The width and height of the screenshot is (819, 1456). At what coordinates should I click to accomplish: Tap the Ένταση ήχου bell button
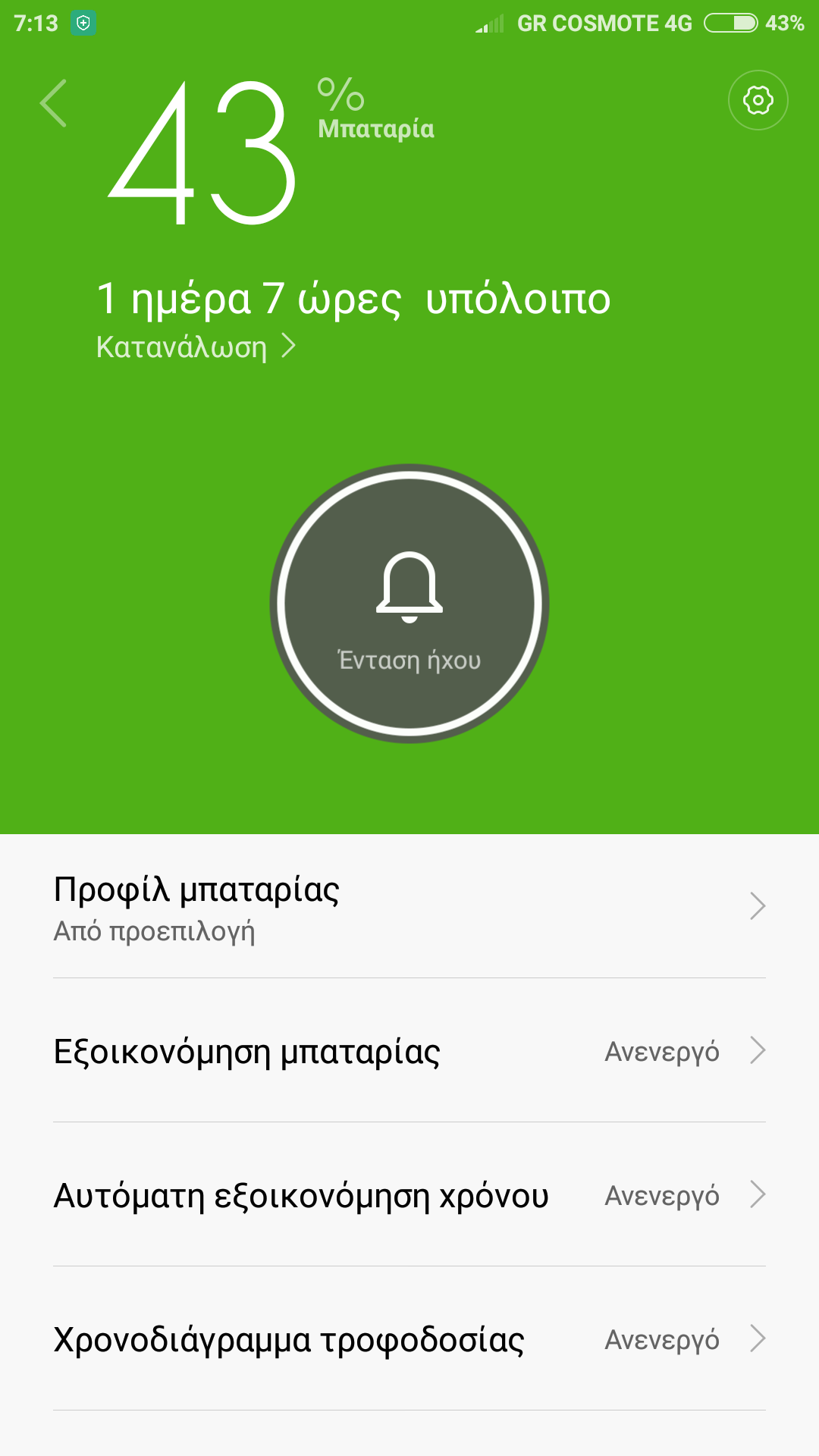coord(409,604)
